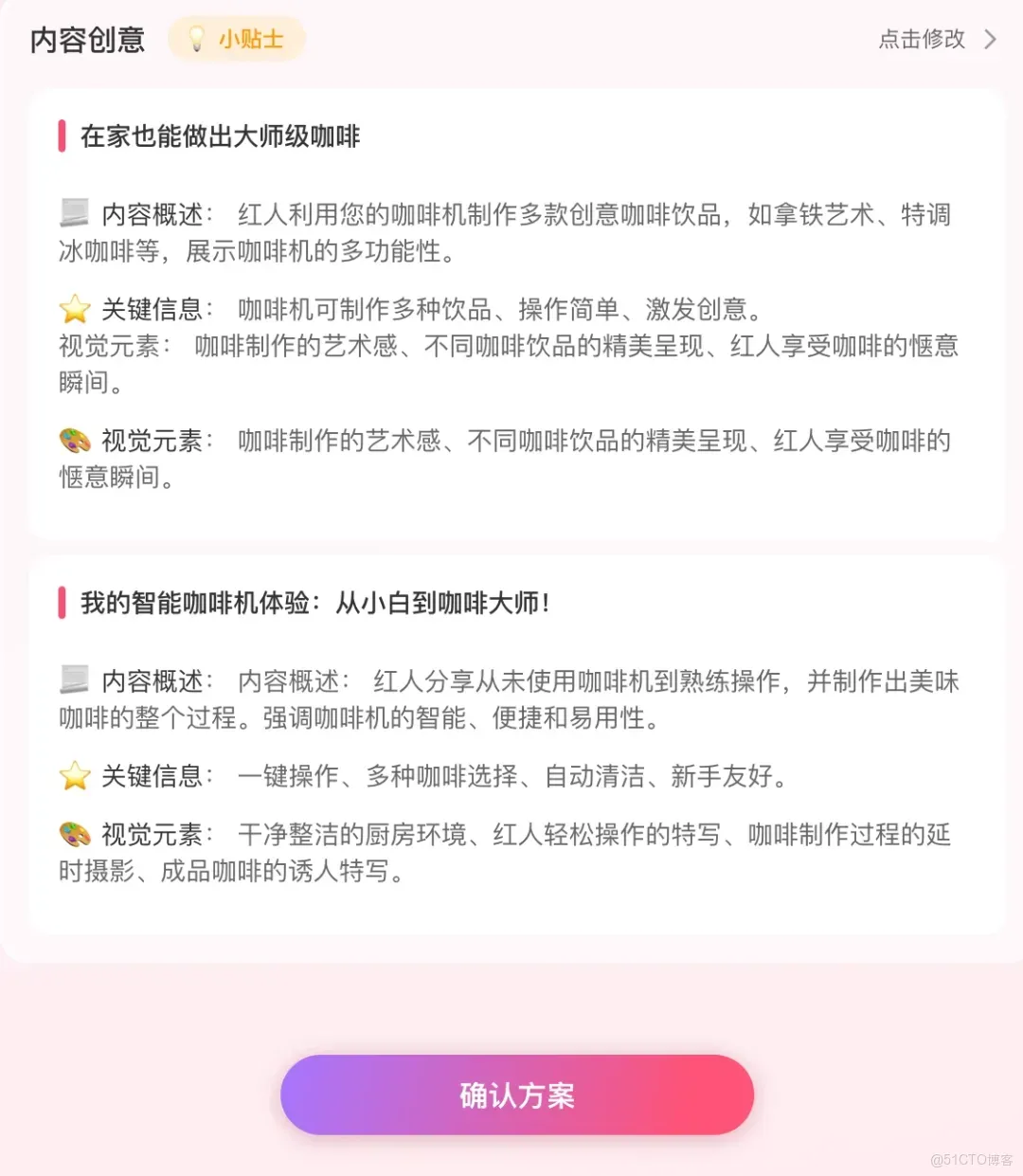Screen dimensions: 1023x1176
Task: Click the pink bar beside first card title
Action: [x=61, y=136]
